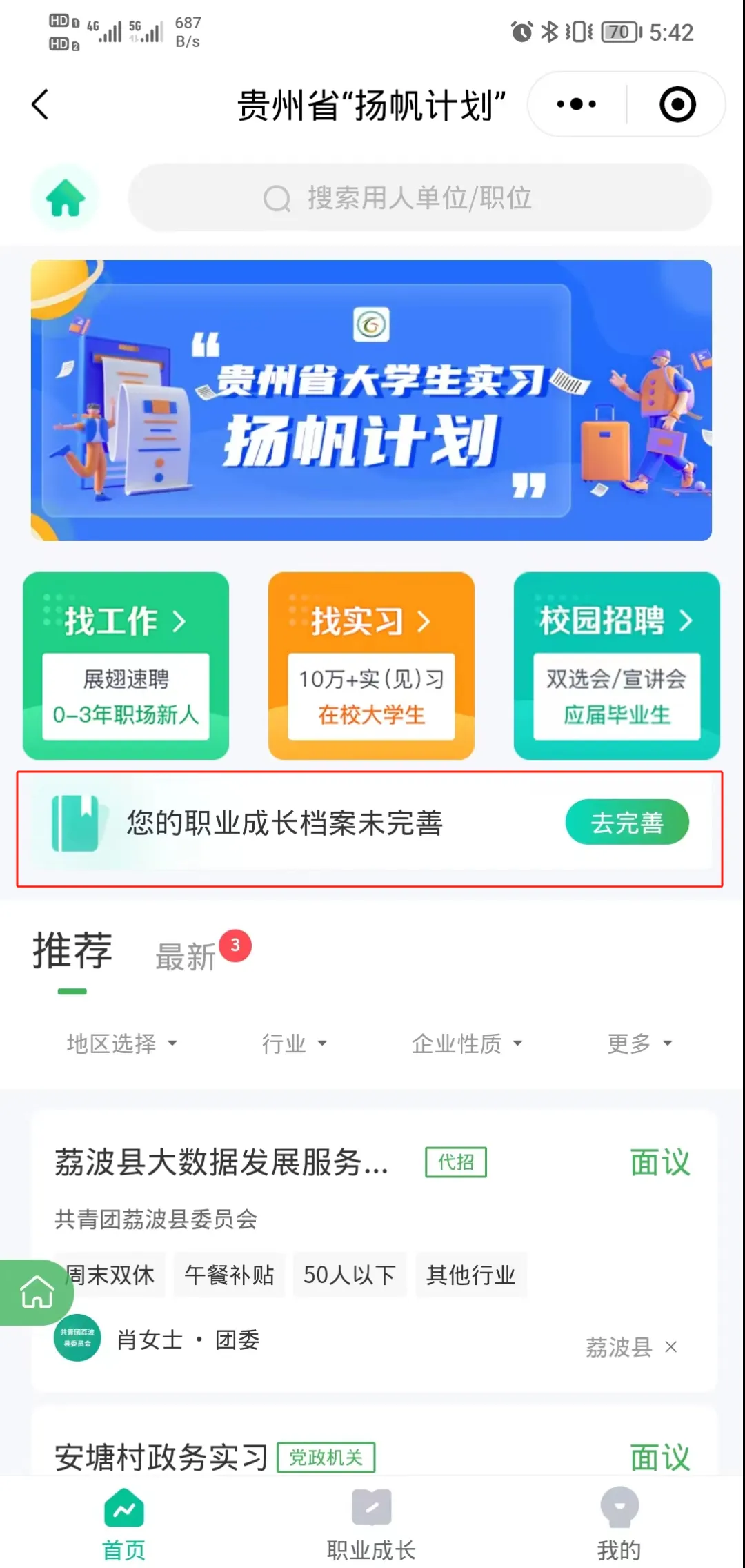Open the 搜索用人单位/职位 search box

tap(419, 198)
